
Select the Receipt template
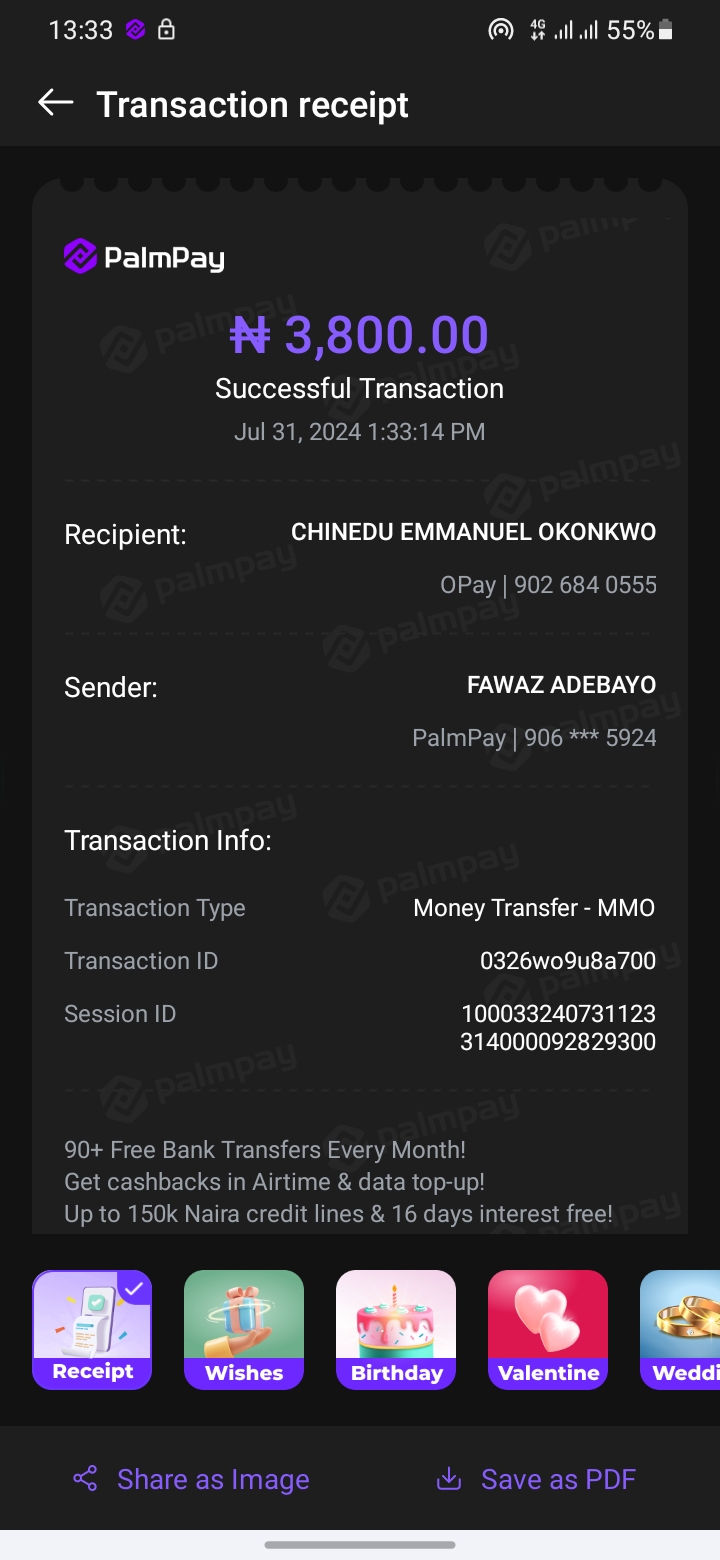click(x=92, y=1329)
